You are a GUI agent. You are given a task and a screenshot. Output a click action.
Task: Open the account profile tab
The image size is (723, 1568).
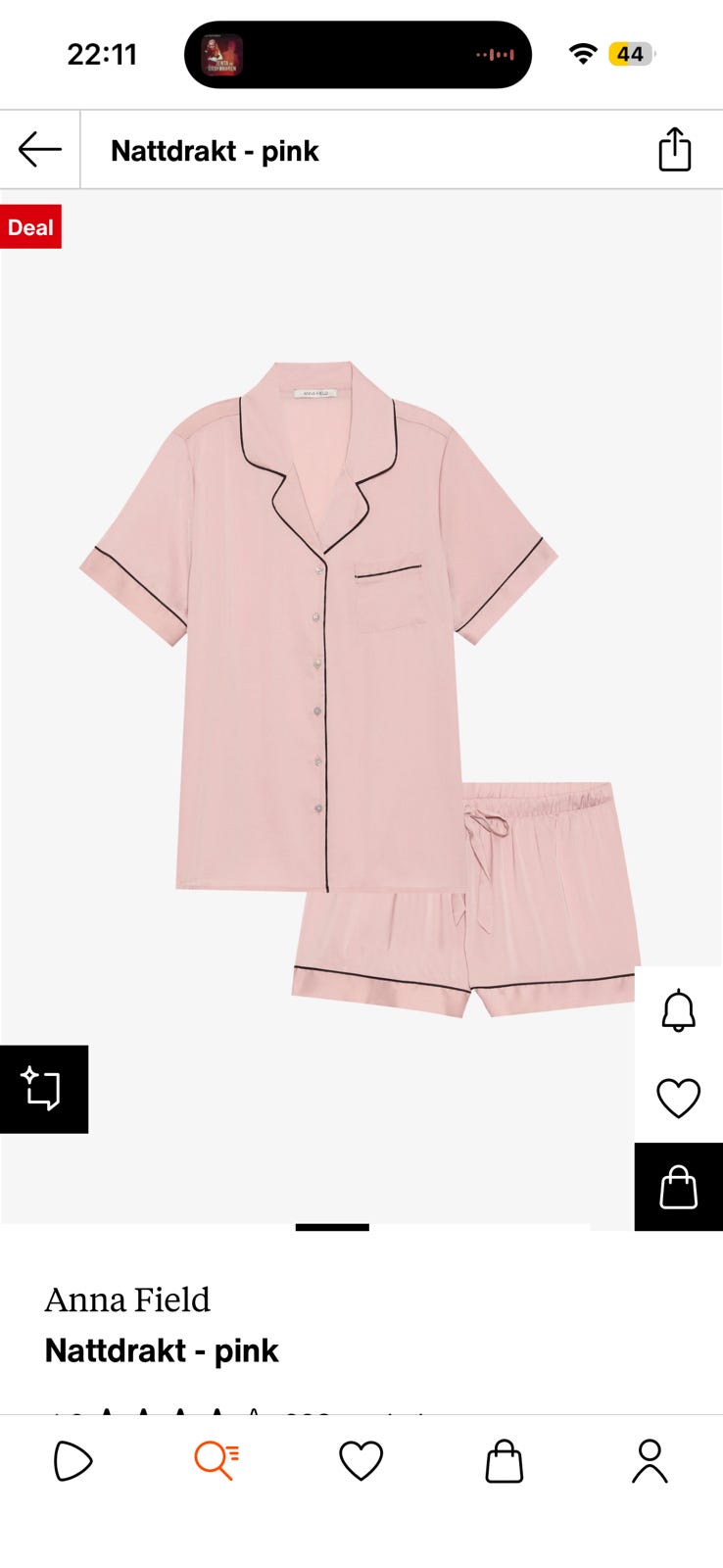point(649,1461)
